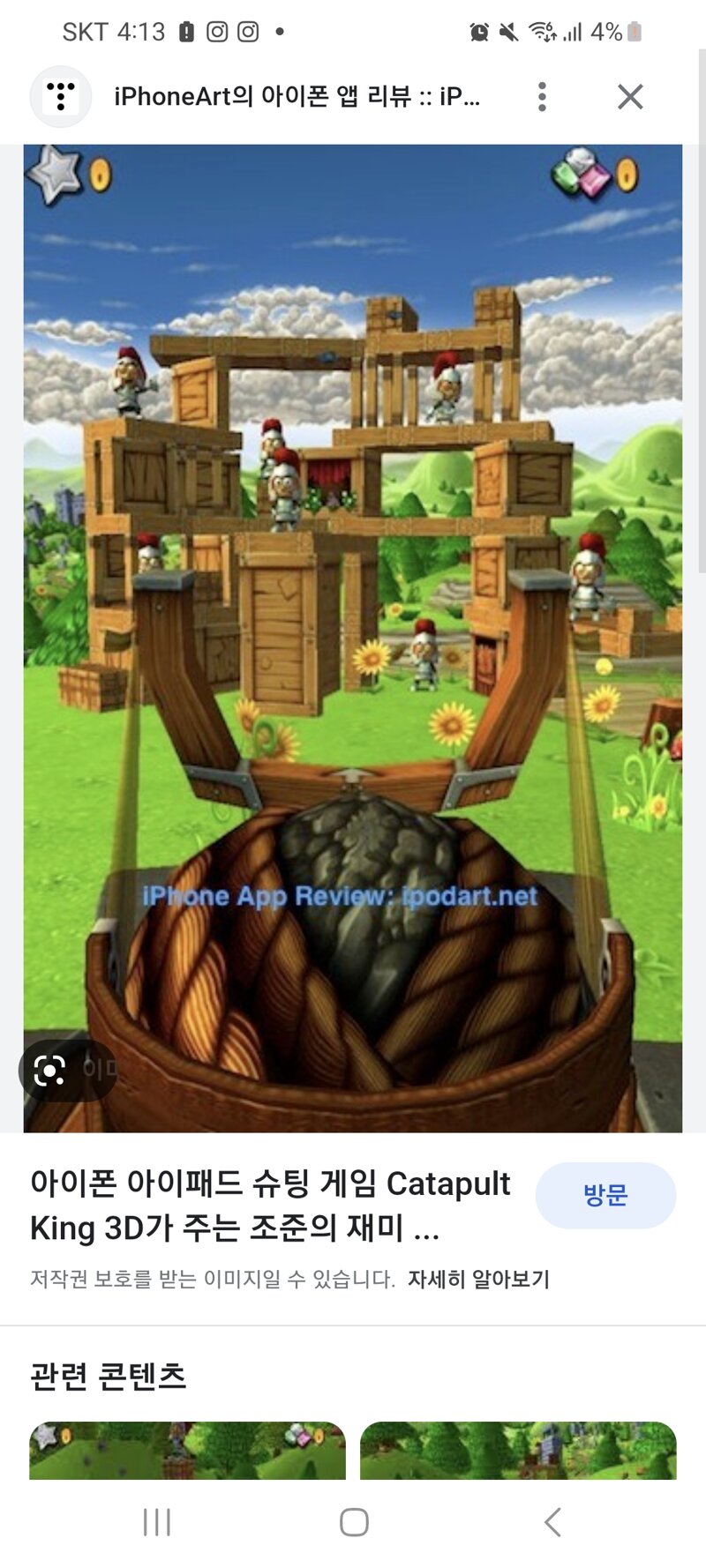706x1568 pixels.
Task: Open the article title link for Catapult King
Action: pyautogui.click(x=270, y=1206)
